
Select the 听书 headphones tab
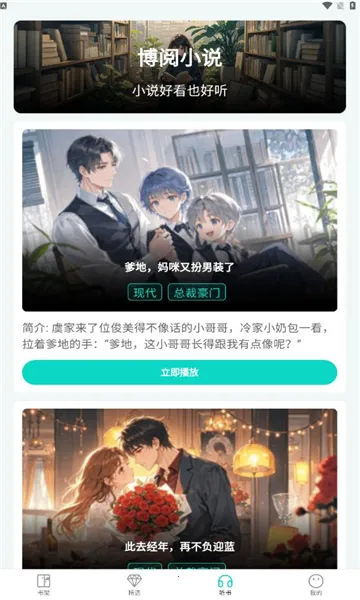coord(225,584)
